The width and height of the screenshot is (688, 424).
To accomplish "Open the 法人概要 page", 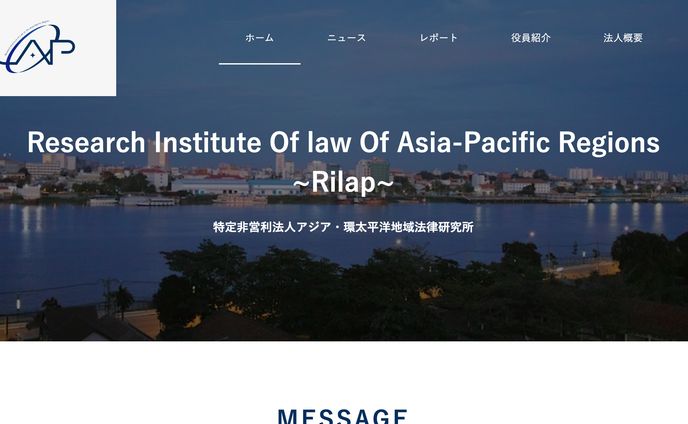I will coord(622,38).
